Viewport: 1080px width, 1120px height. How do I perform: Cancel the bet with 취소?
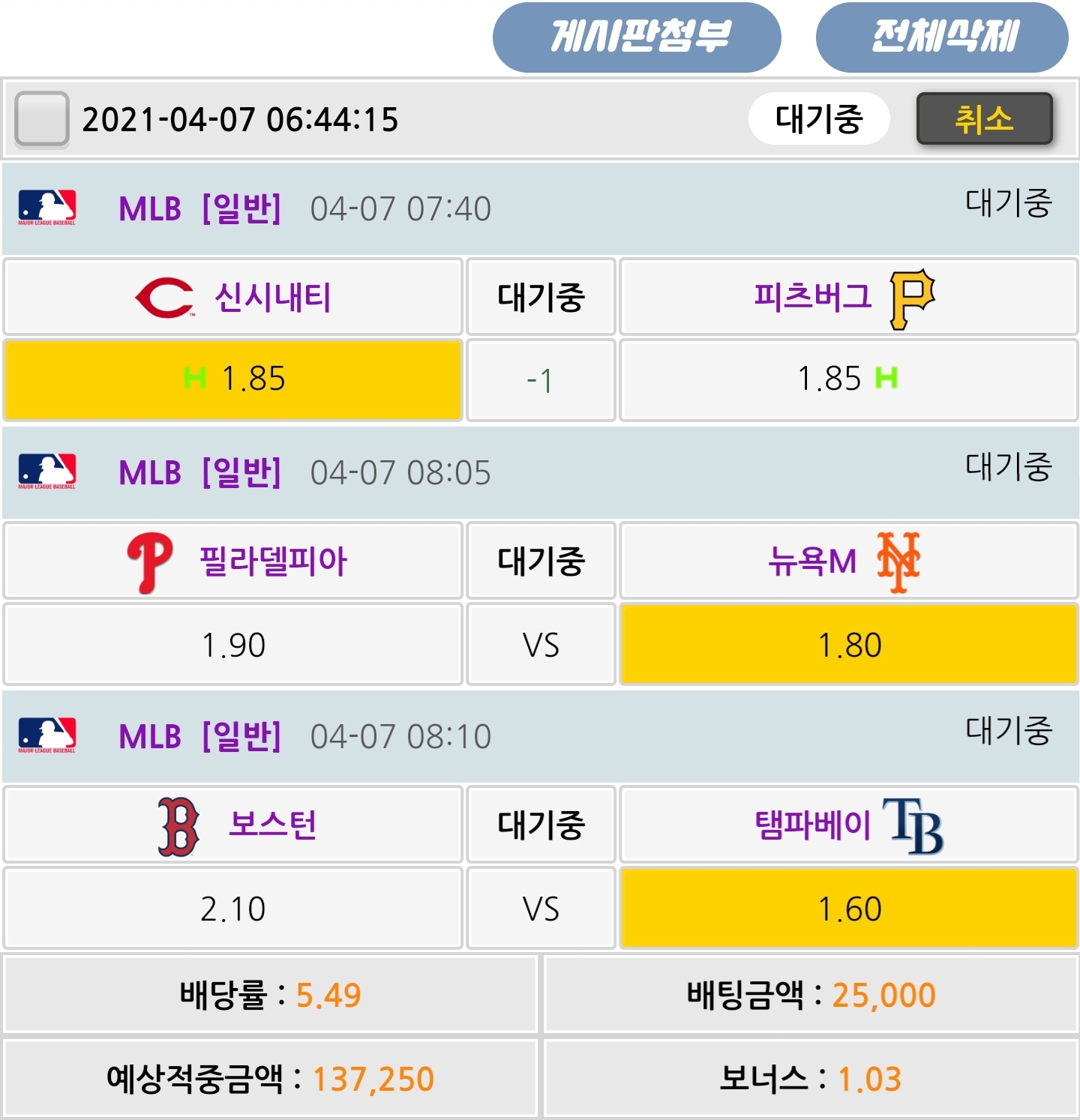(984, 118)
